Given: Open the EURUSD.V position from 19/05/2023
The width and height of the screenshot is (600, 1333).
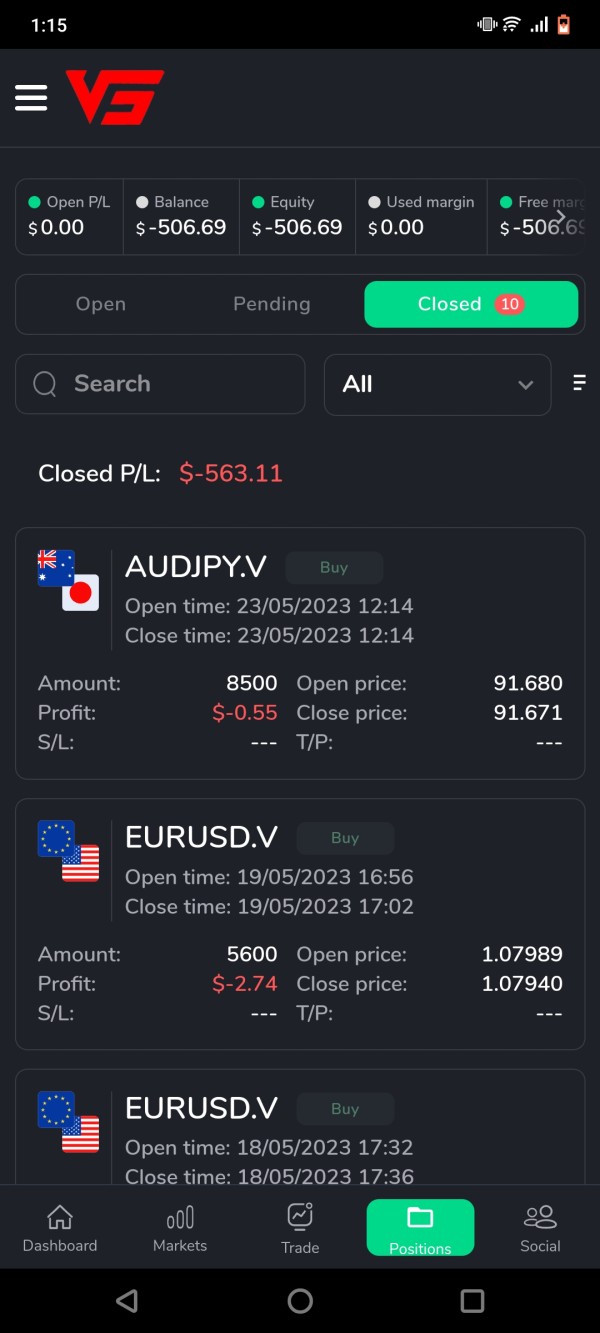Looking at the screenshot, I should 300,924.
